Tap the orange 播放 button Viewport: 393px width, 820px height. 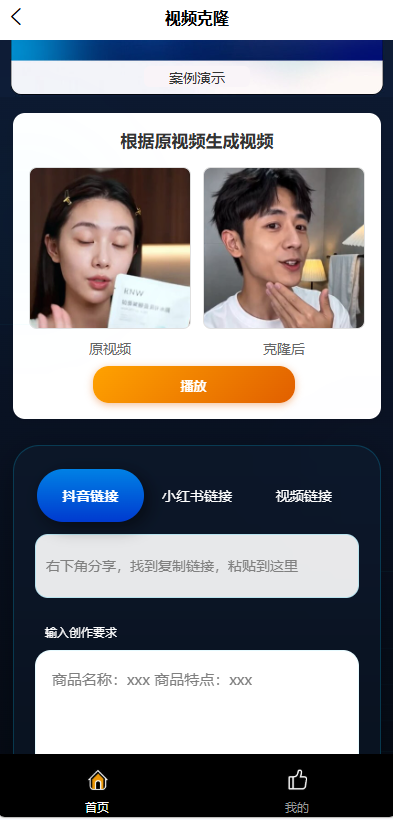click(x=194, y=385)
